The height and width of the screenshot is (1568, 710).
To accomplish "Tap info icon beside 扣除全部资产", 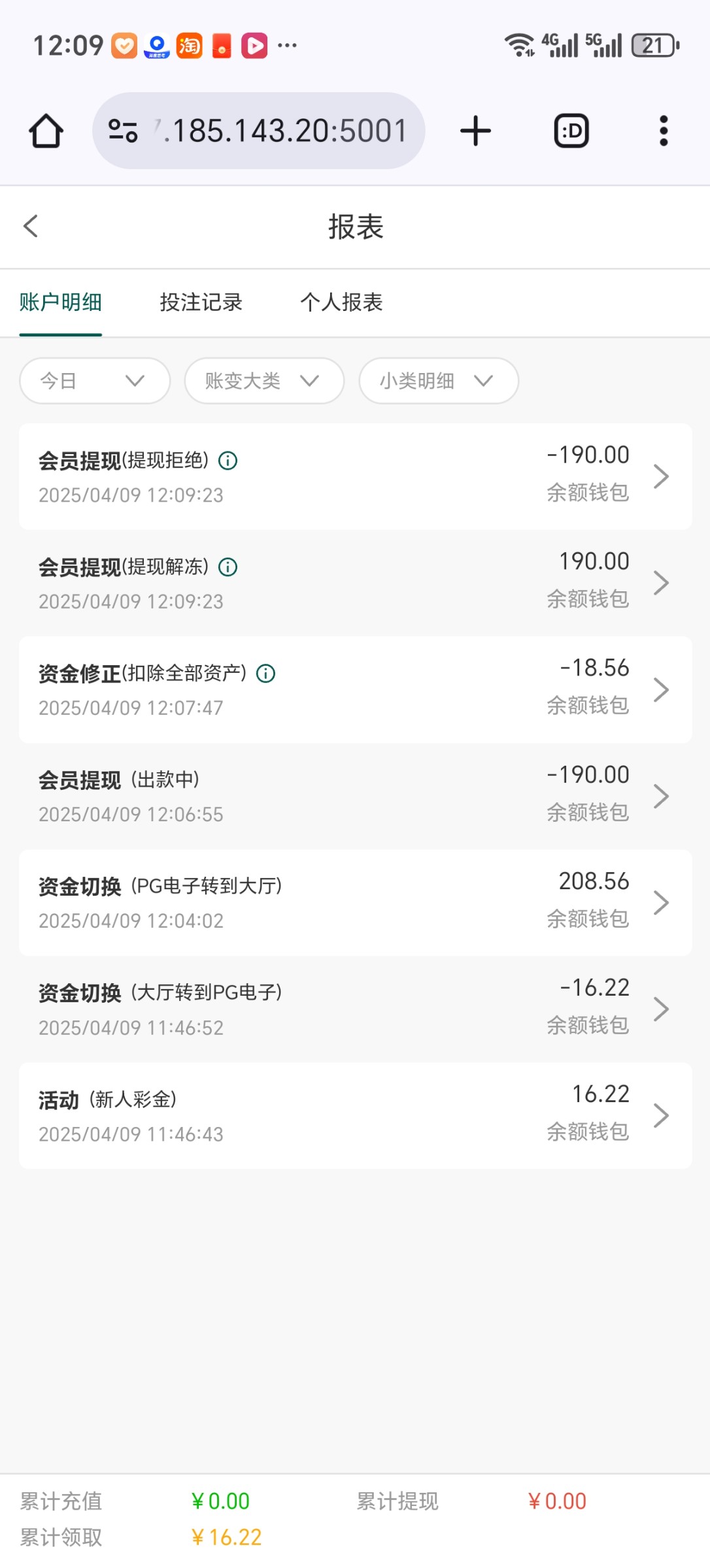I will (265, 674).
